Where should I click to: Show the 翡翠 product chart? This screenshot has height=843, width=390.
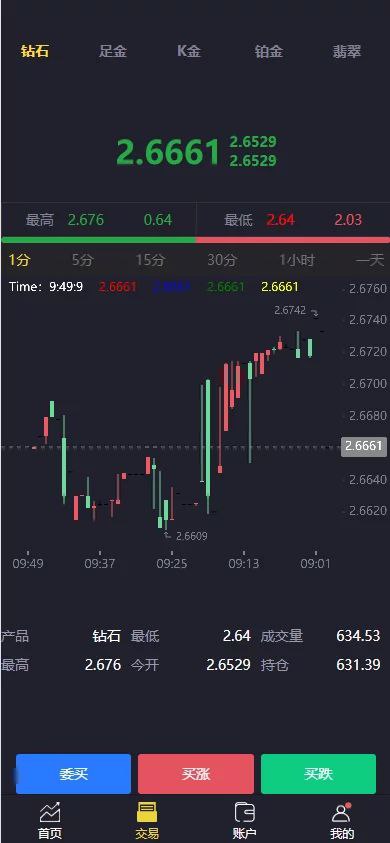(346, 52)
